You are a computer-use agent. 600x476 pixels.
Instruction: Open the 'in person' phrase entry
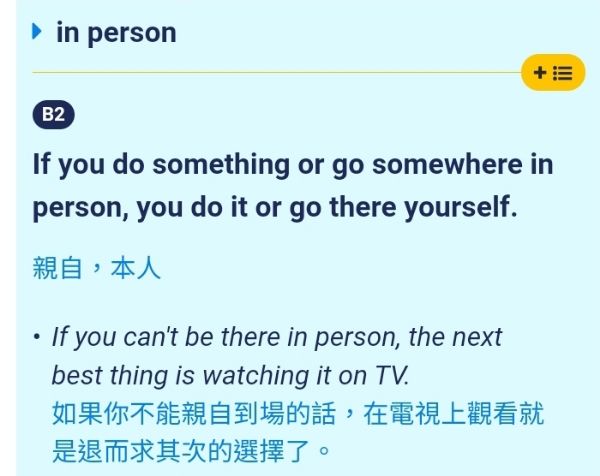pyautogui.click(x=116, y=32)
